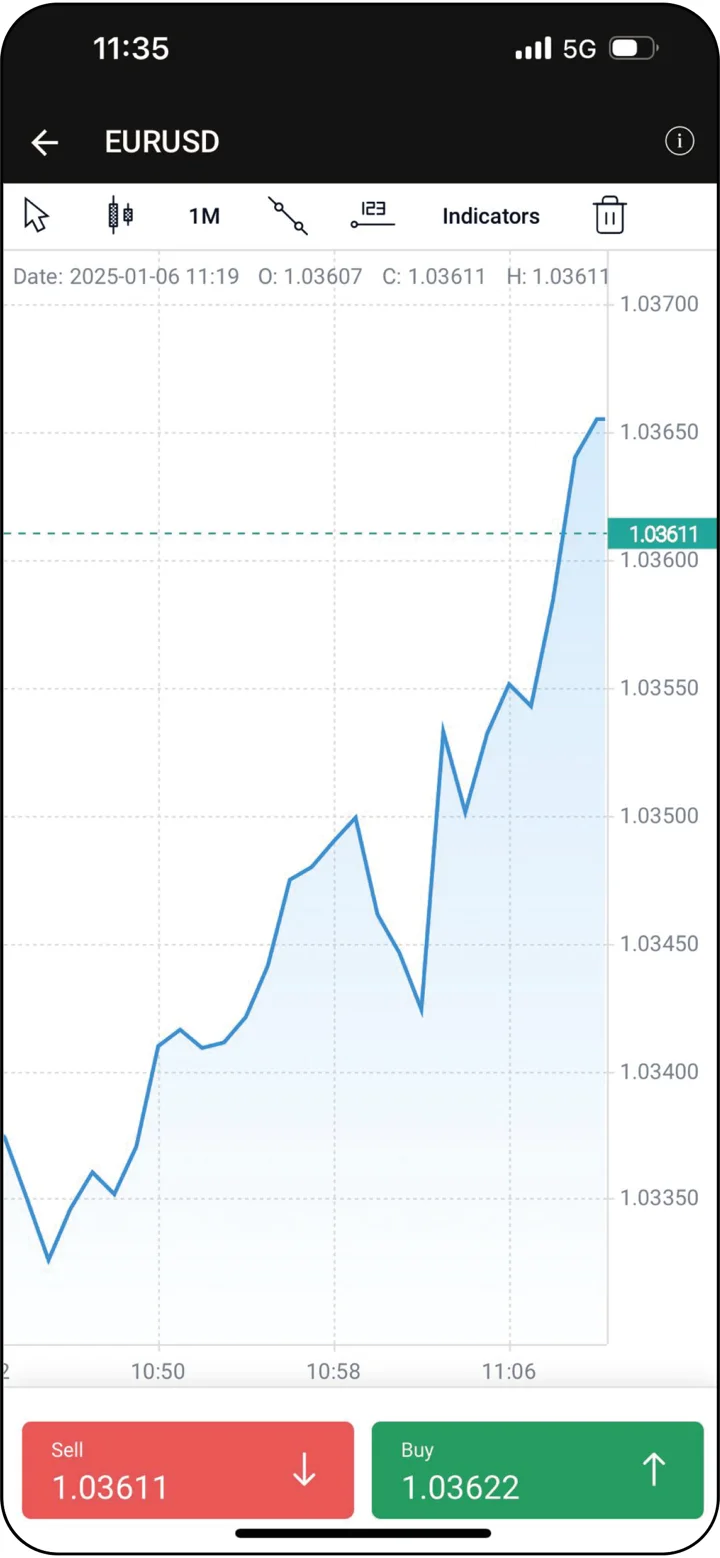The height and width of the screenshot is (1558, 720).
Task: Choose the trend line drawing tool
Action: (288, 215)
